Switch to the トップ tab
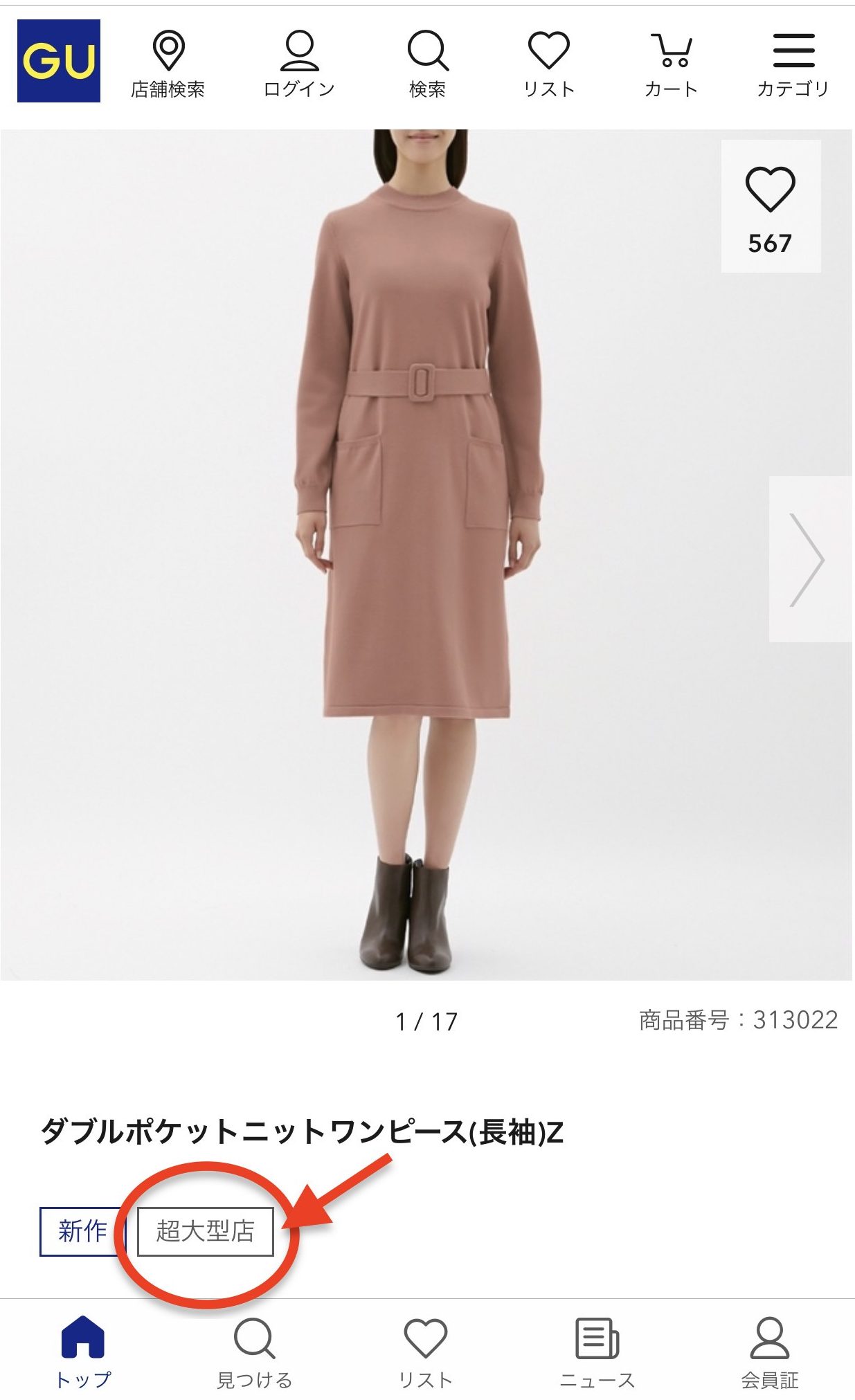The height and width of the screenshot is (1400, 855). click(82, 1351)
